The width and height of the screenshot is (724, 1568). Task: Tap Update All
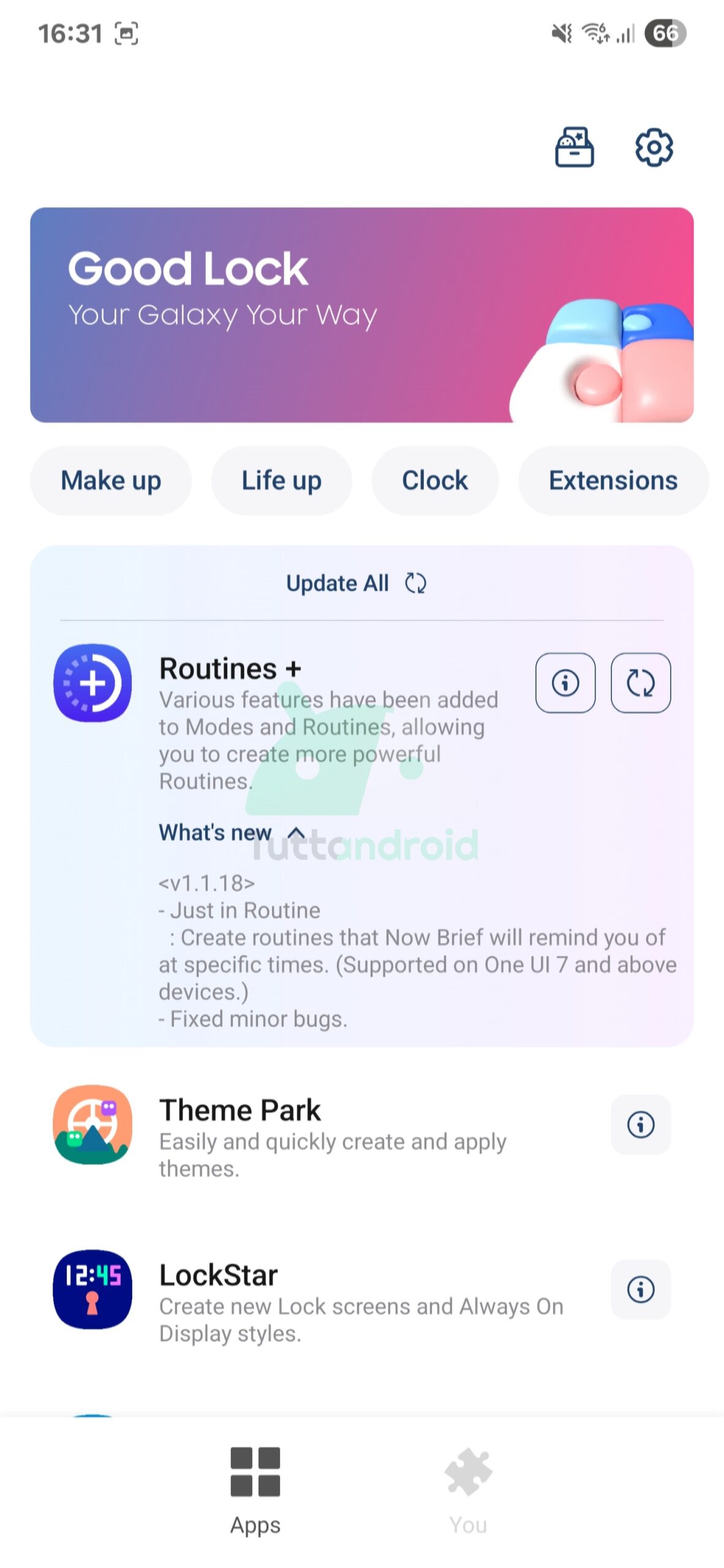click(356, 583)
